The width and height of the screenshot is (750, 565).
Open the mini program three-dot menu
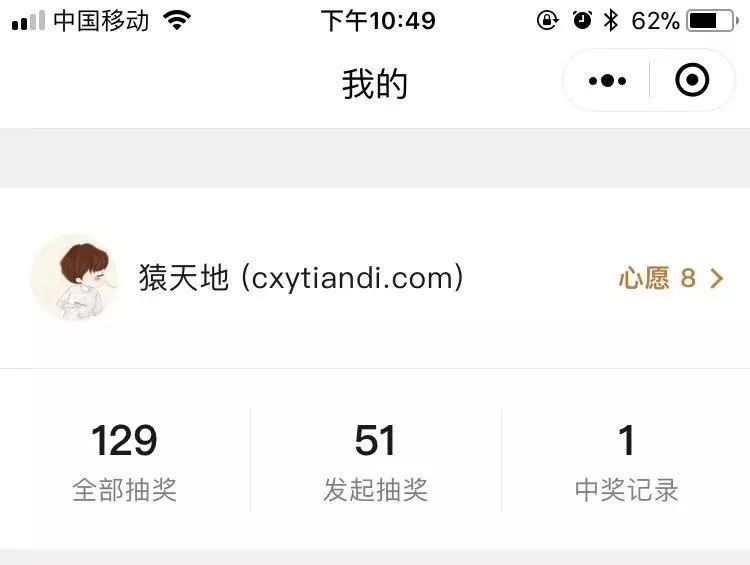coord(607,80)
